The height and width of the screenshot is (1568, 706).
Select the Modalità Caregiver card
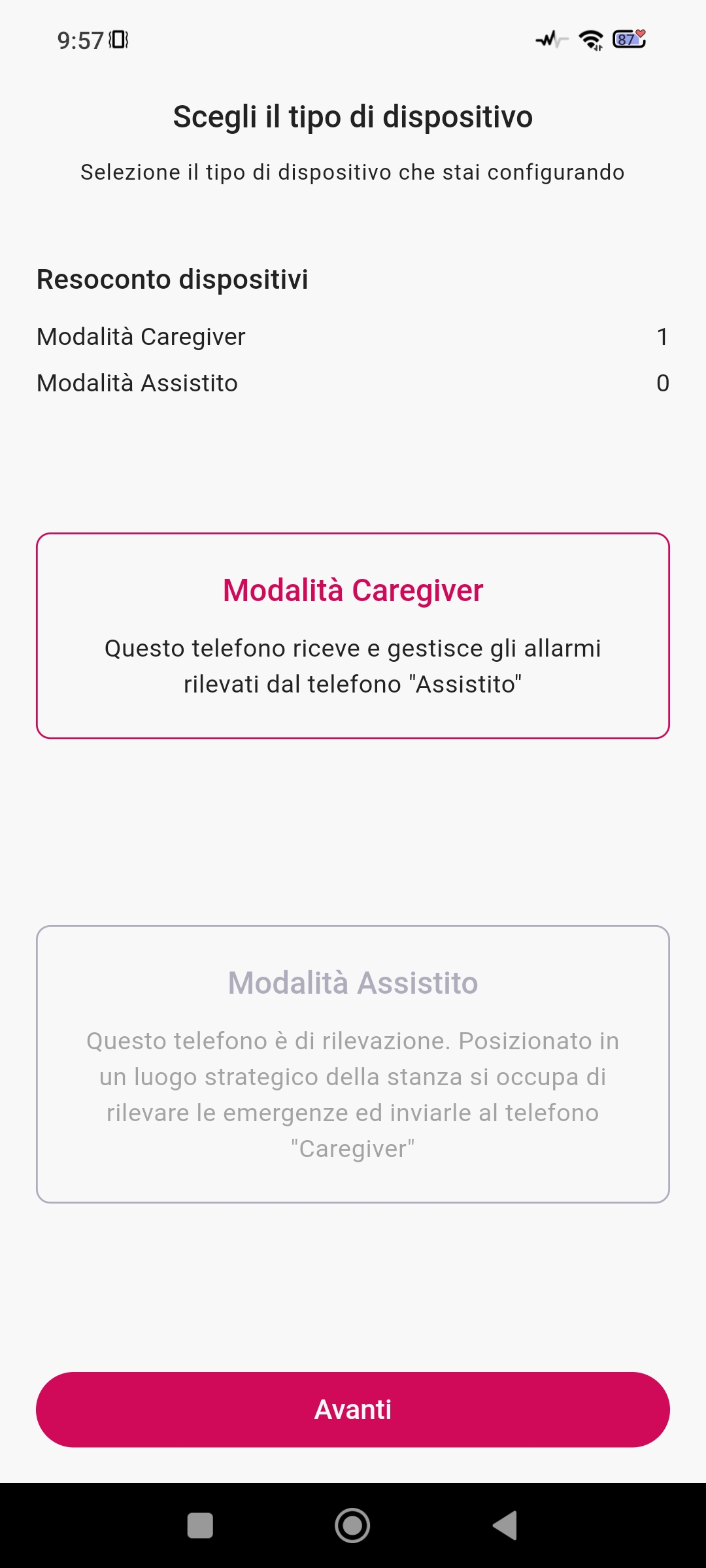tap(353, 636)
